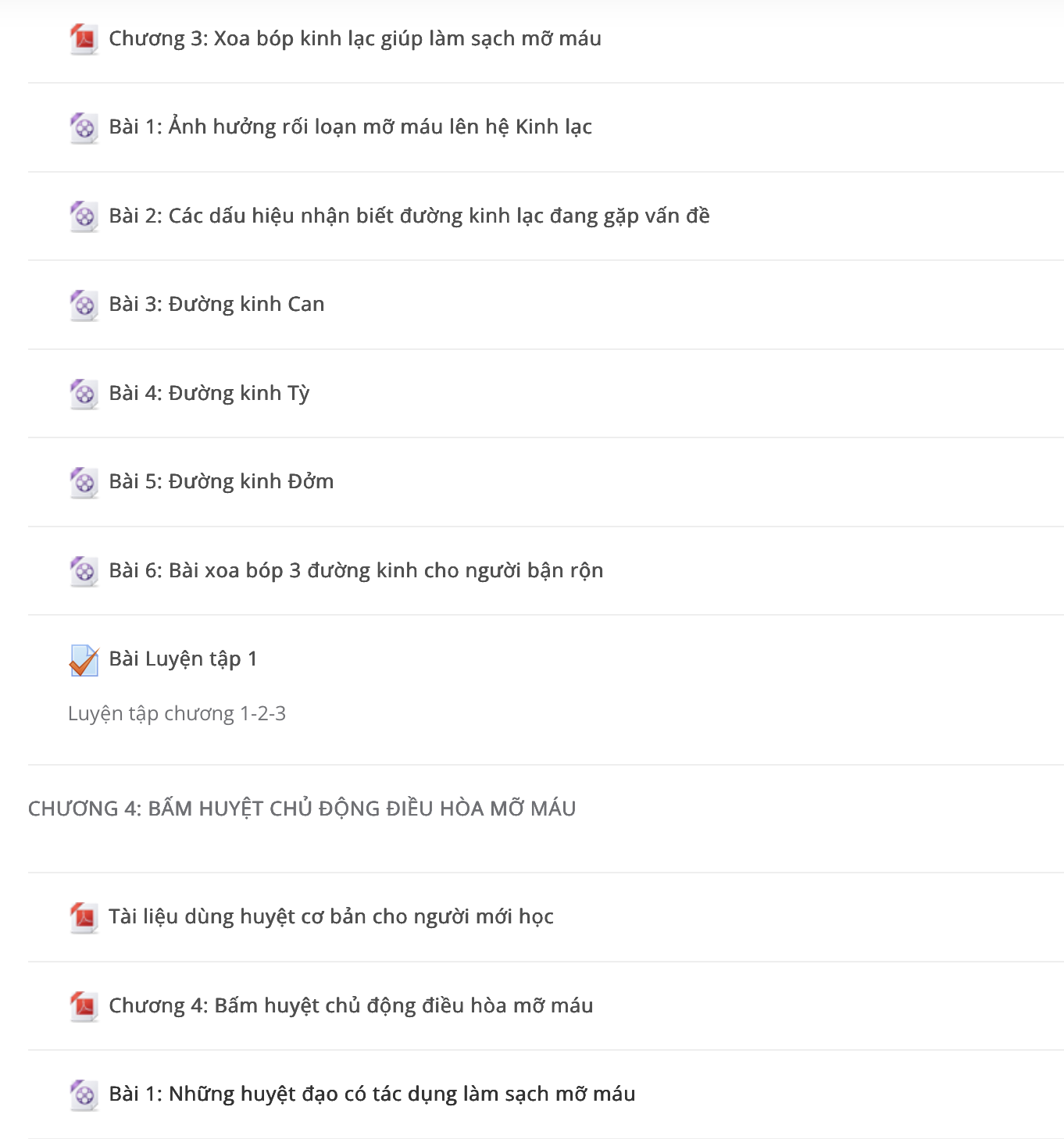Open Bài 2: Các dấu hiệu nhận biết

(x=409, y=216)
